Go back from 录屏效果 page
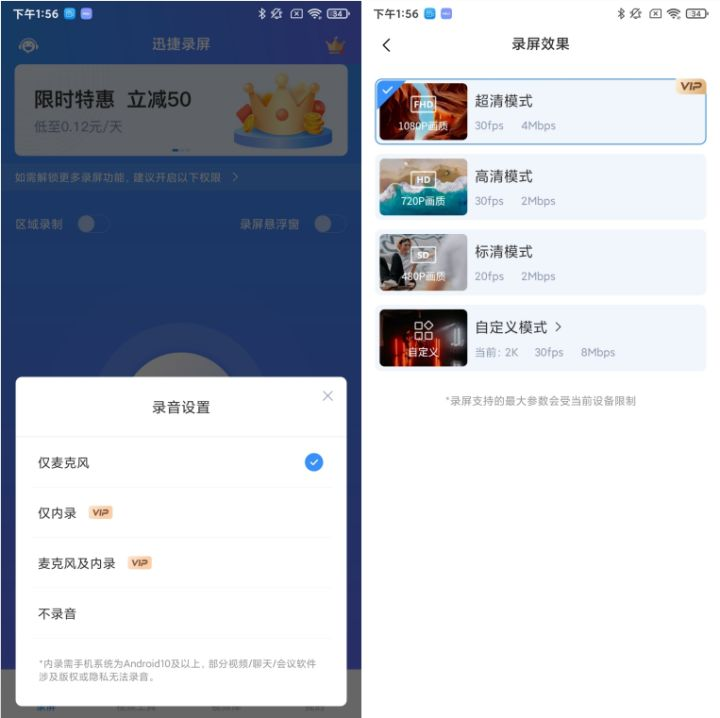Image resolution: width=720 pixels, height=718 pixels. 387,45
